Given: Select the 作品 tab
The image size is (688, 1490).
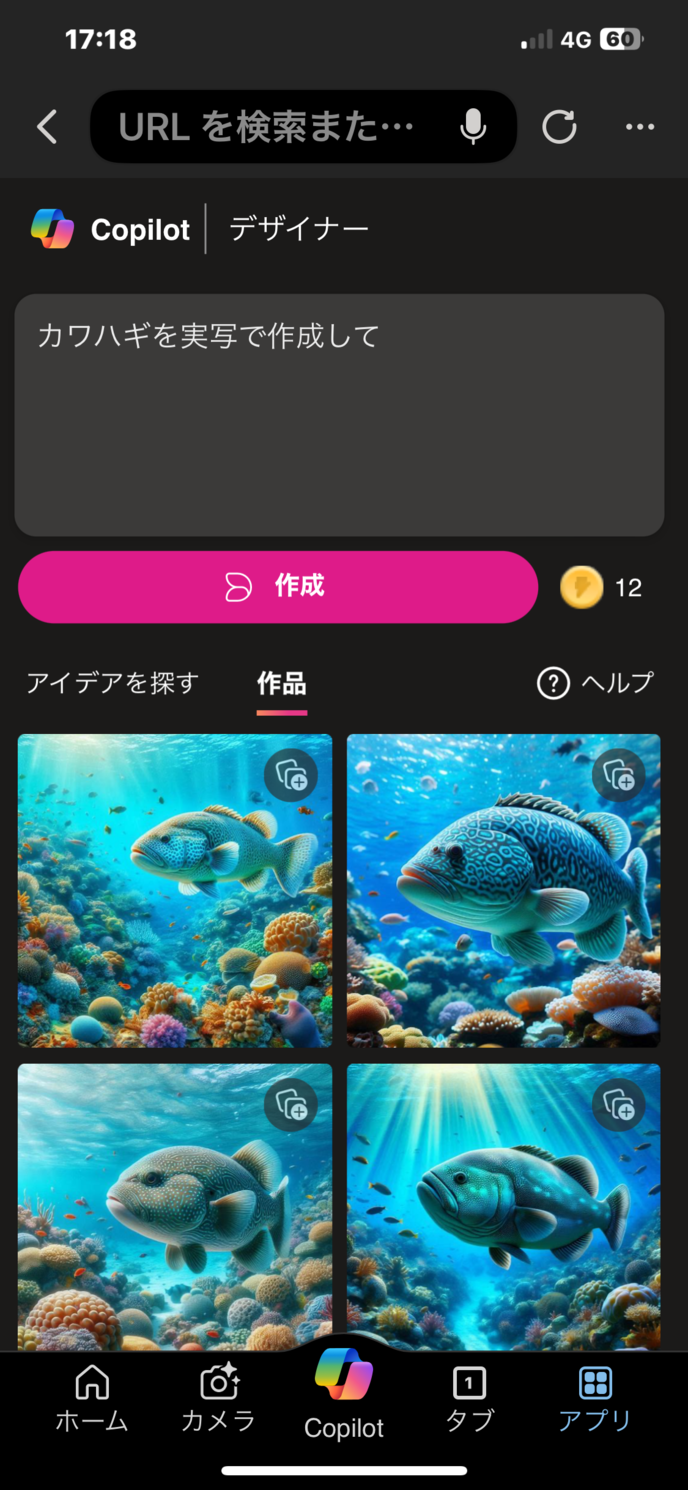Looking at the screenshot, I should [x=281, y=684].
